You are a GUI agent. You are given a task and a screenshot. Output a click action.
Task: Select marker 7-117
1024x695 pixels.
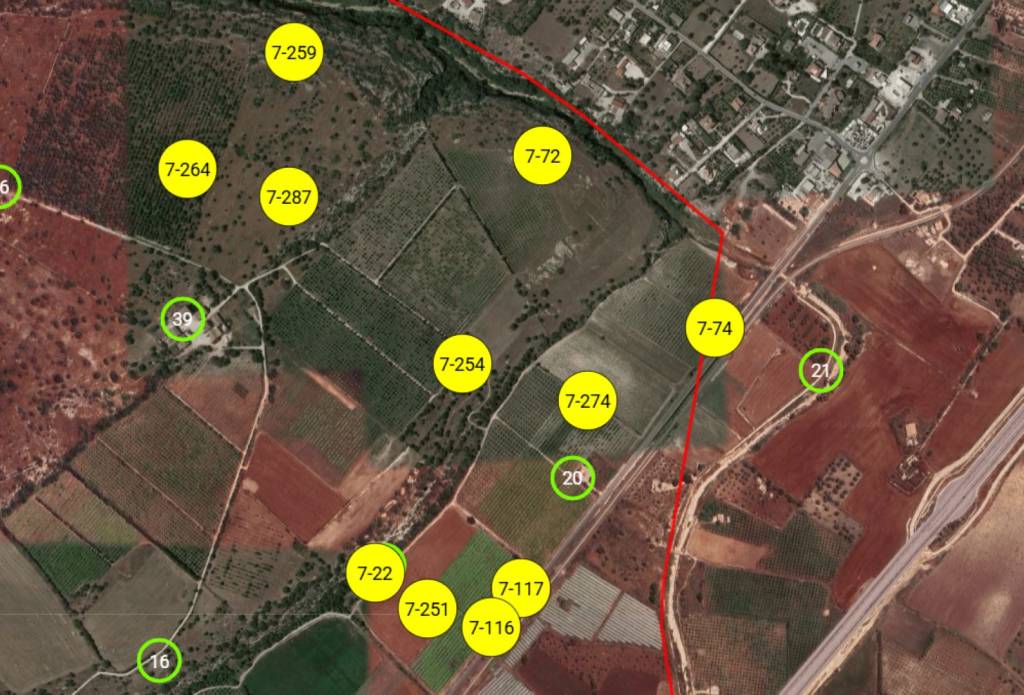pos(521,588)
